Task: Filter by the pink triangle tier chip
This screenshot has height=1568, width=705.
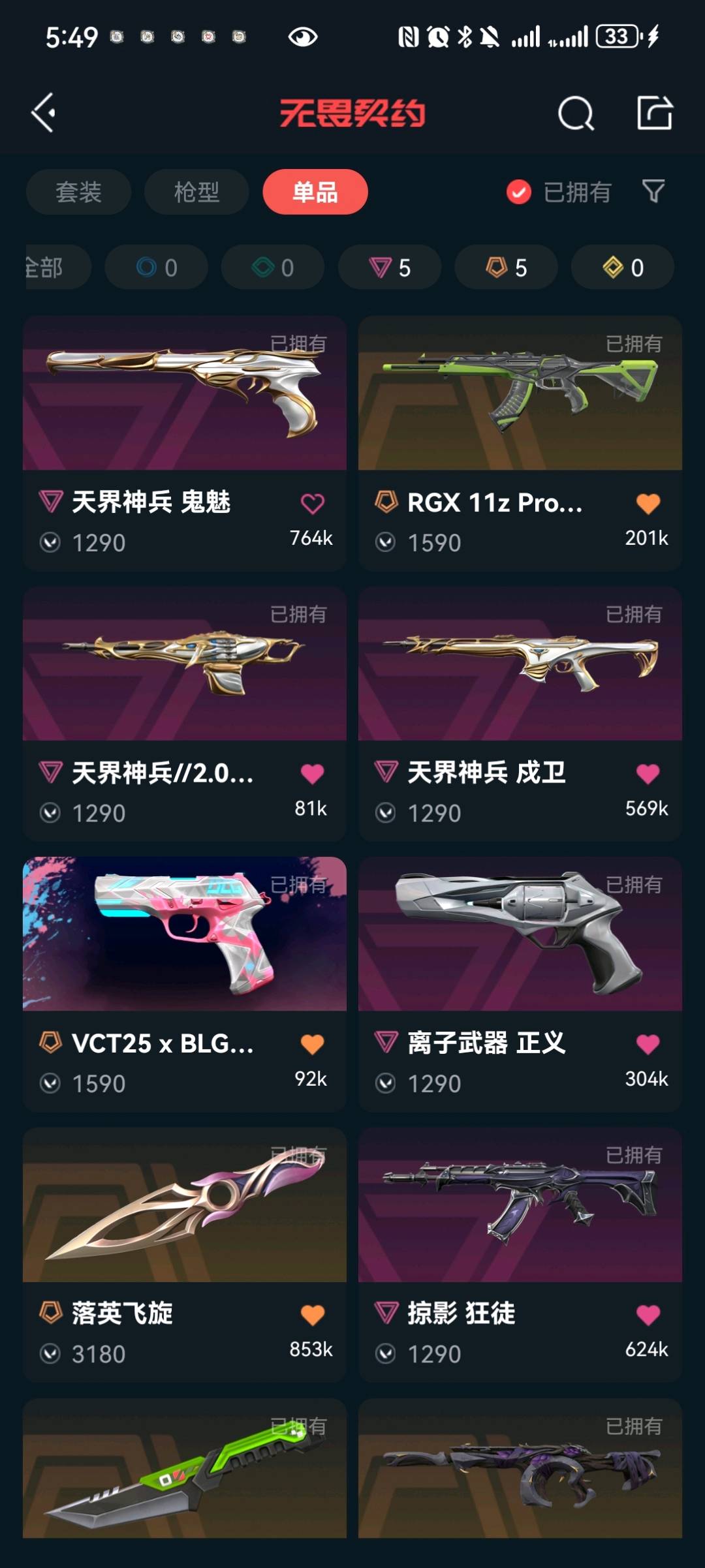Action: [390, 268]
